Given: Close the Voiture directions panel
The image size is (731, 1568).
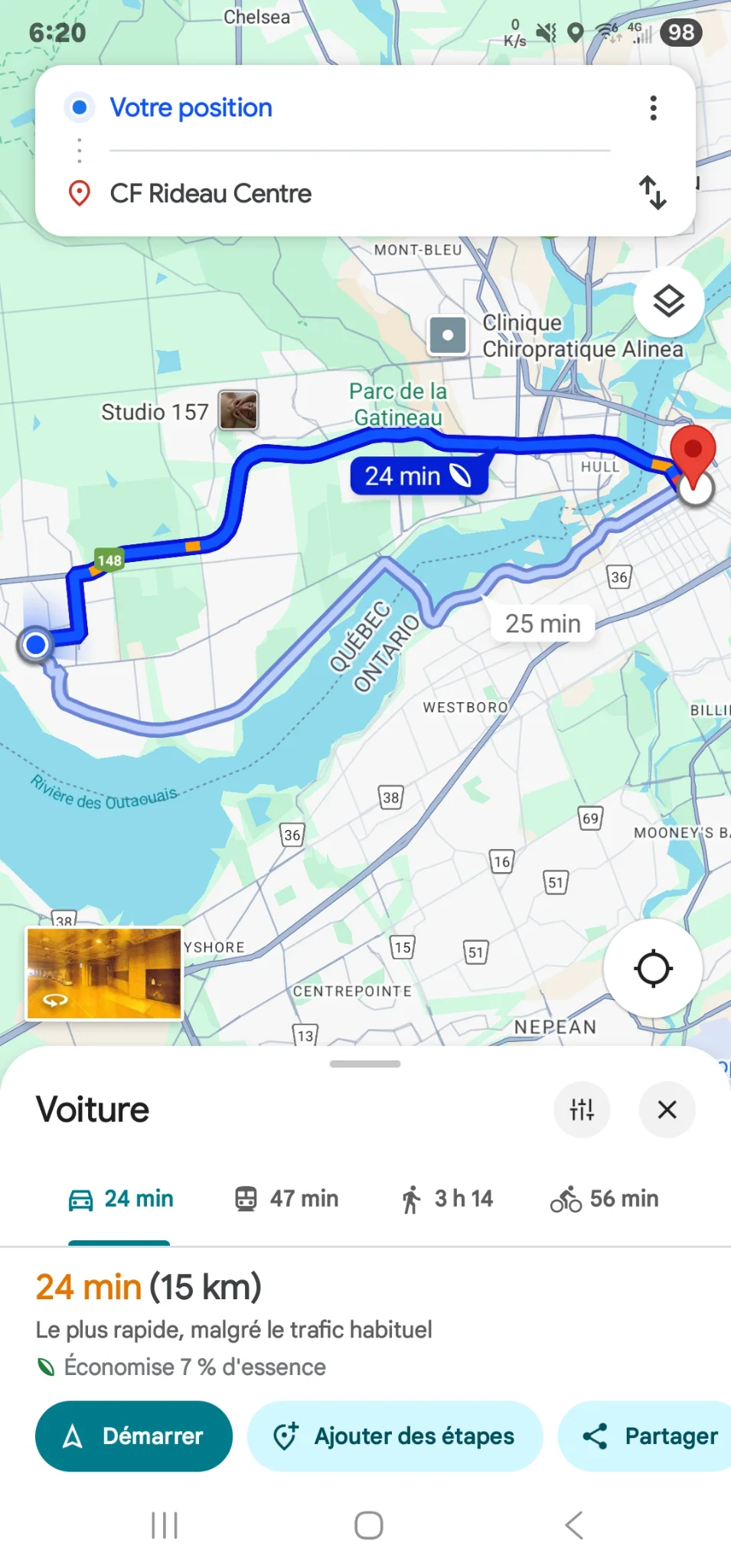Looking at the screenshot, I should [x=667, y=1109].
